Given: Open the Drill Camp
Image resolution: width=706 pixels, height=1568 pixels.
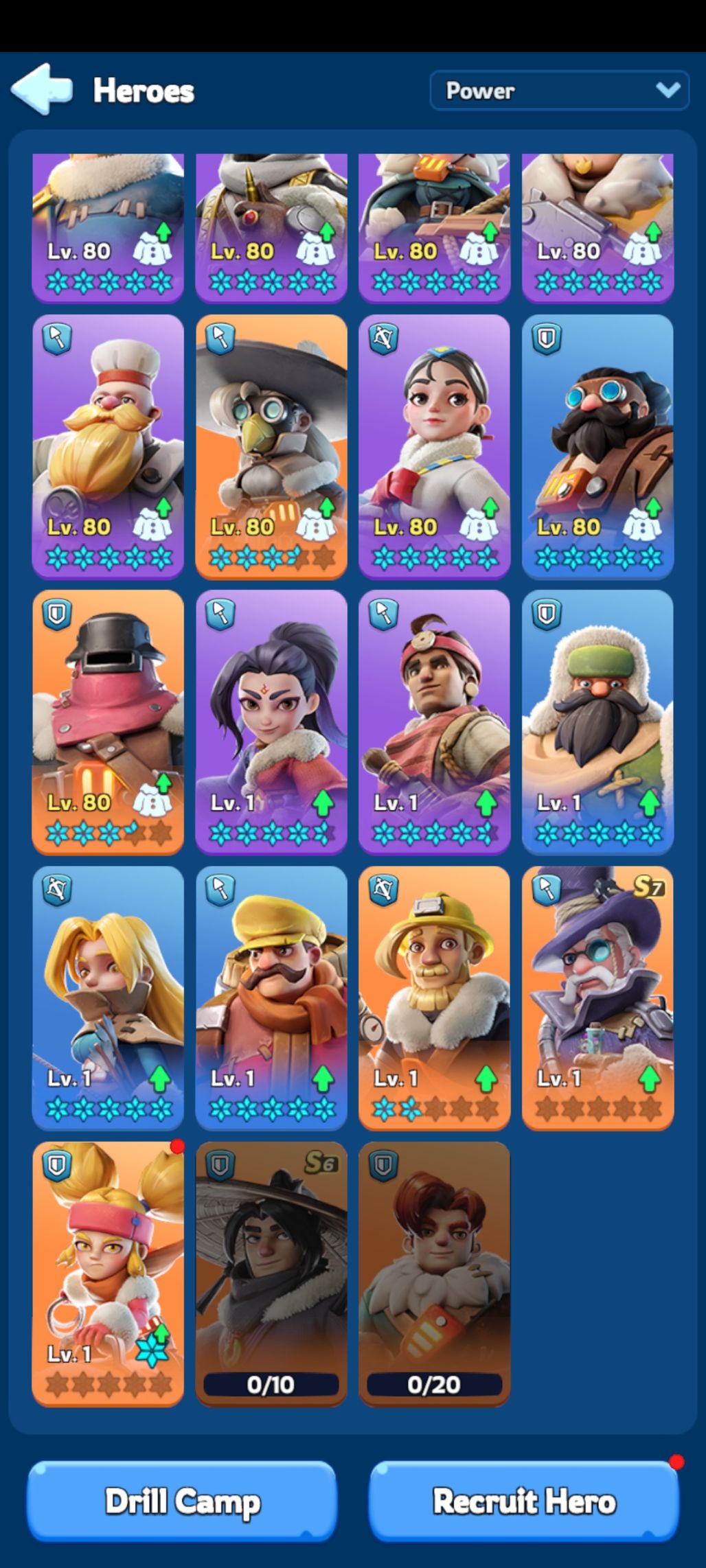Looking at the screenshot, I should pos(182,1501).
